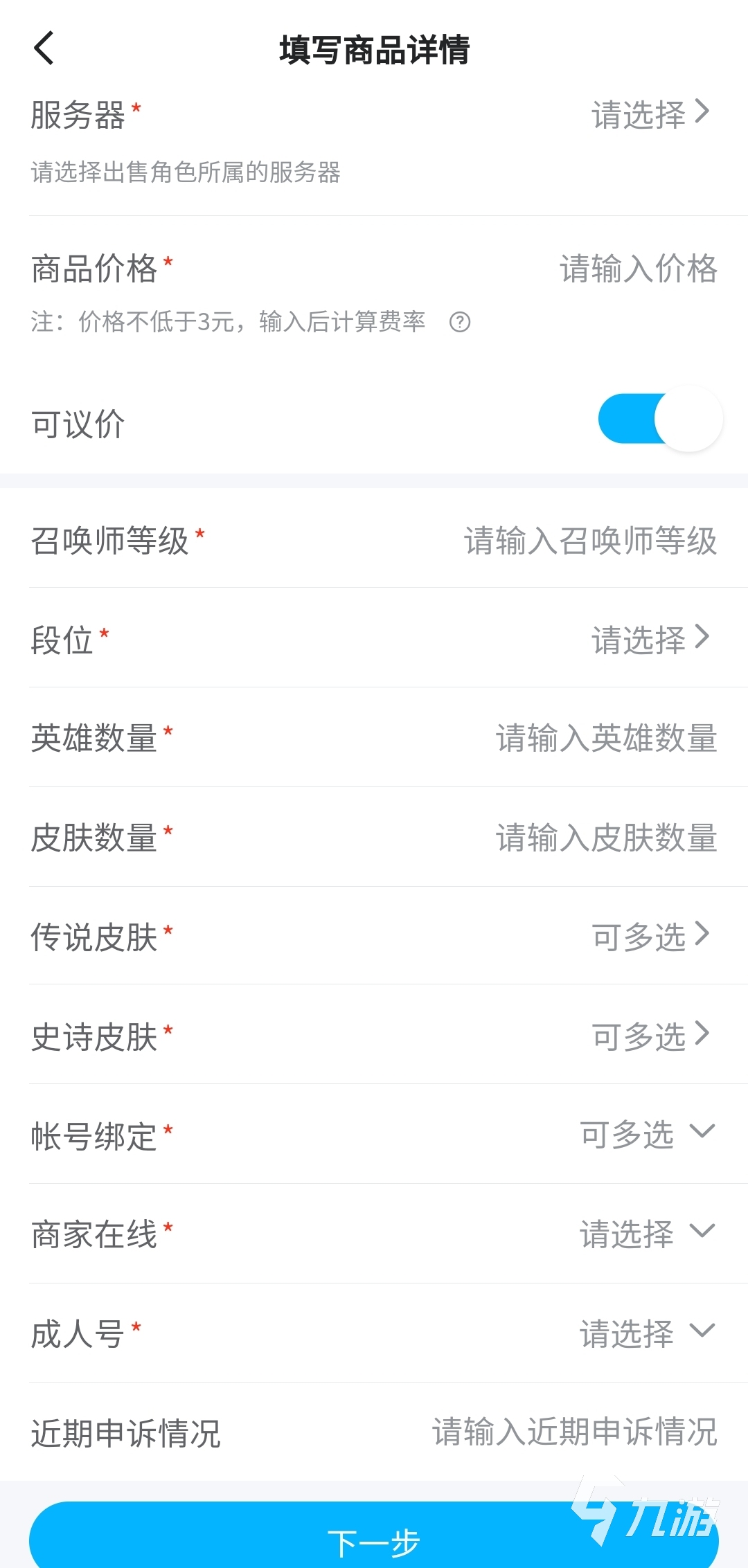
Task: Open the fee rate help icon
Action: click(x=460, y=322)
